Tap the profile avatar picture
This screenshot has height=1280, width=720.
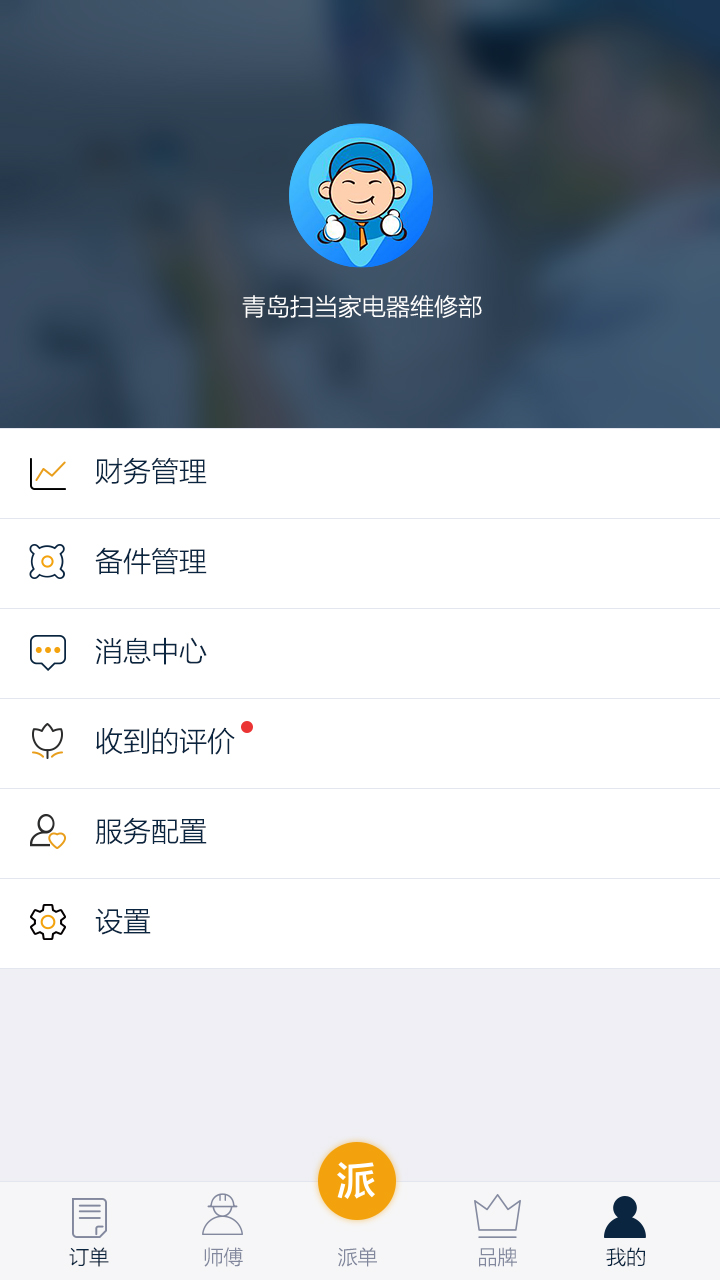click(x=361, y=196)
